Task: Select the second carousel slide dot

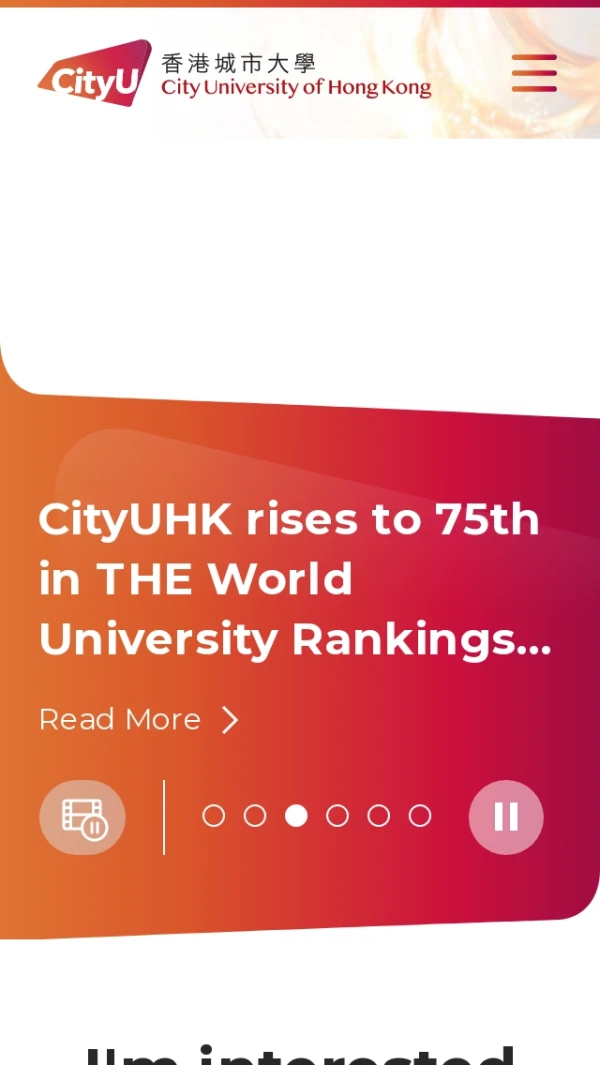Action: pos(255,816)
